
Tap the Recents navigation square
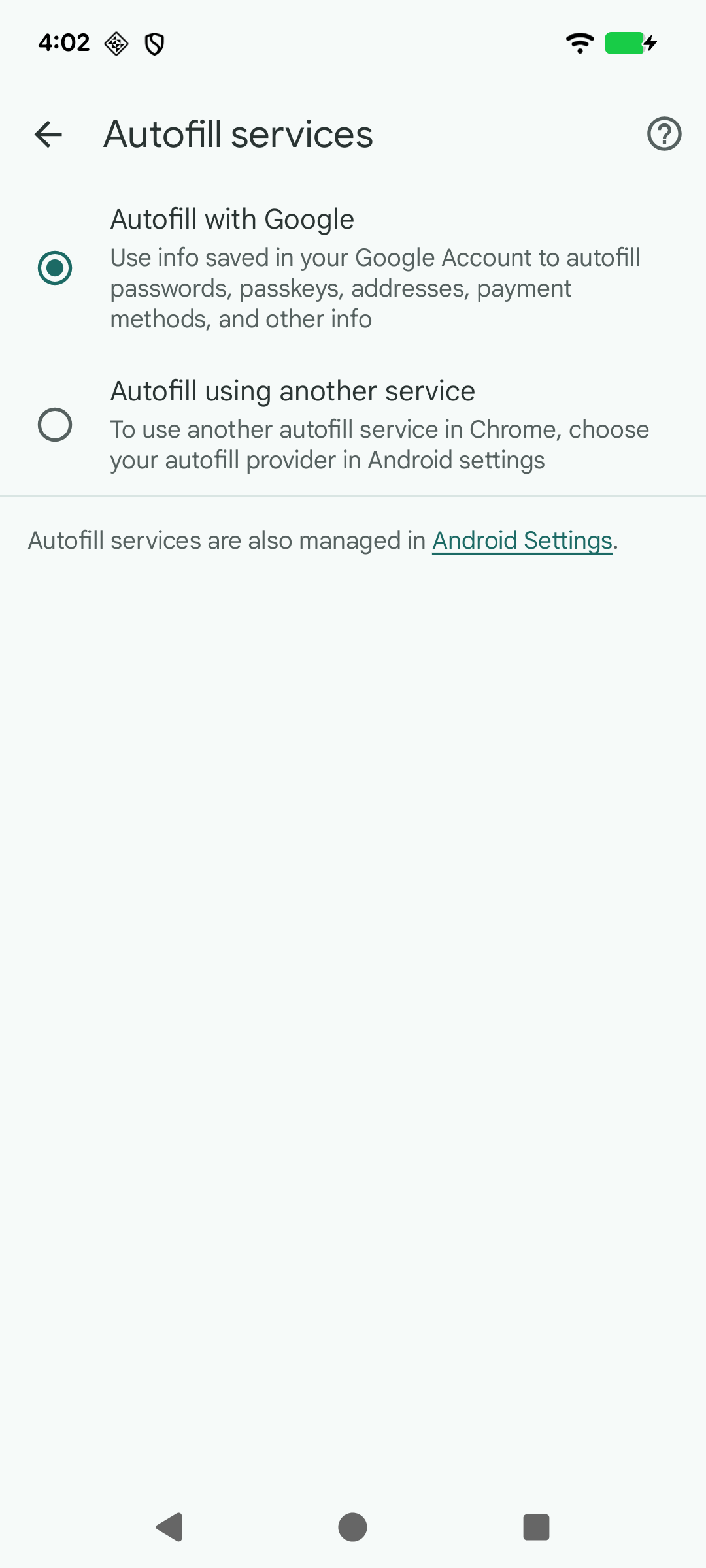(x=535, y=1527)
